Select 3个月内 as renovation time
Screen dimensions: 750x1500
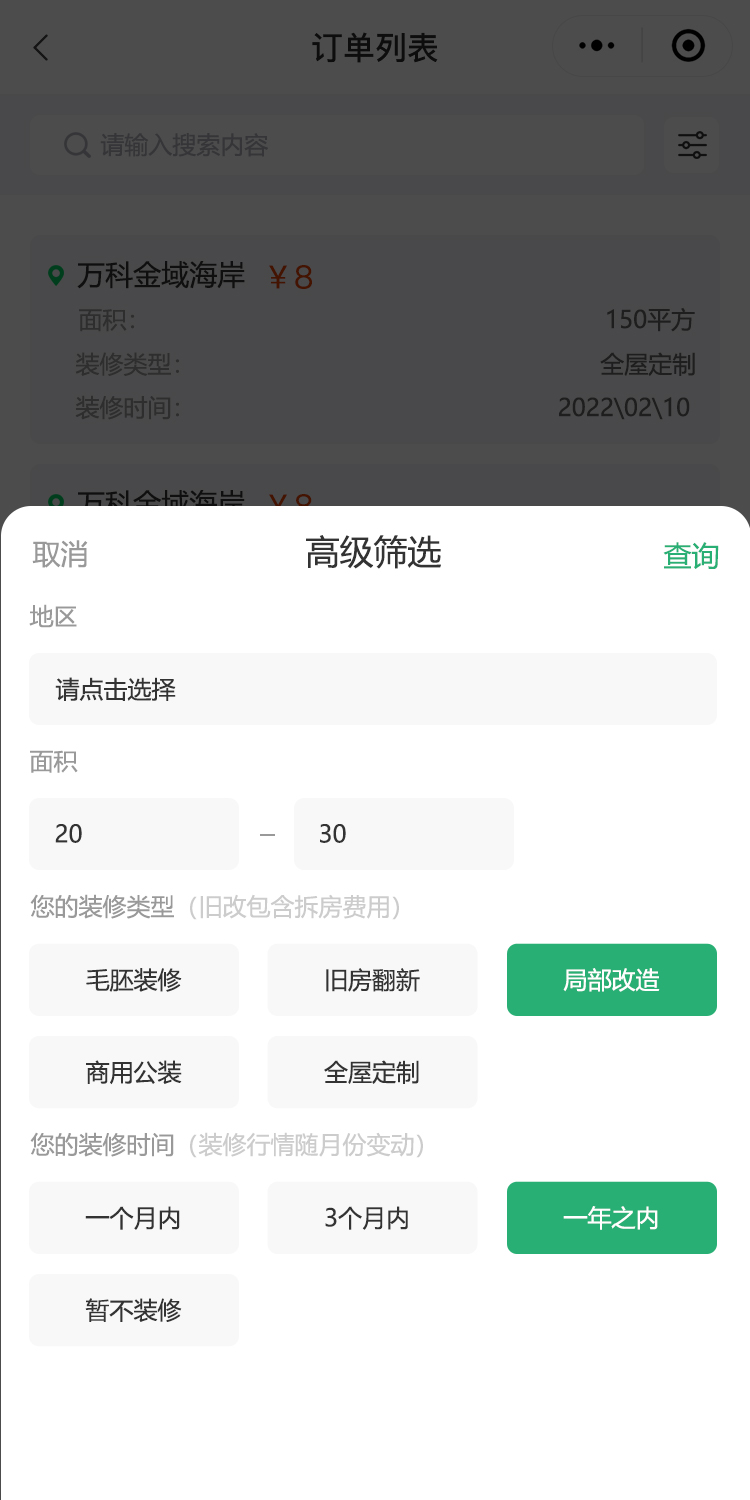click(372, 1218)
